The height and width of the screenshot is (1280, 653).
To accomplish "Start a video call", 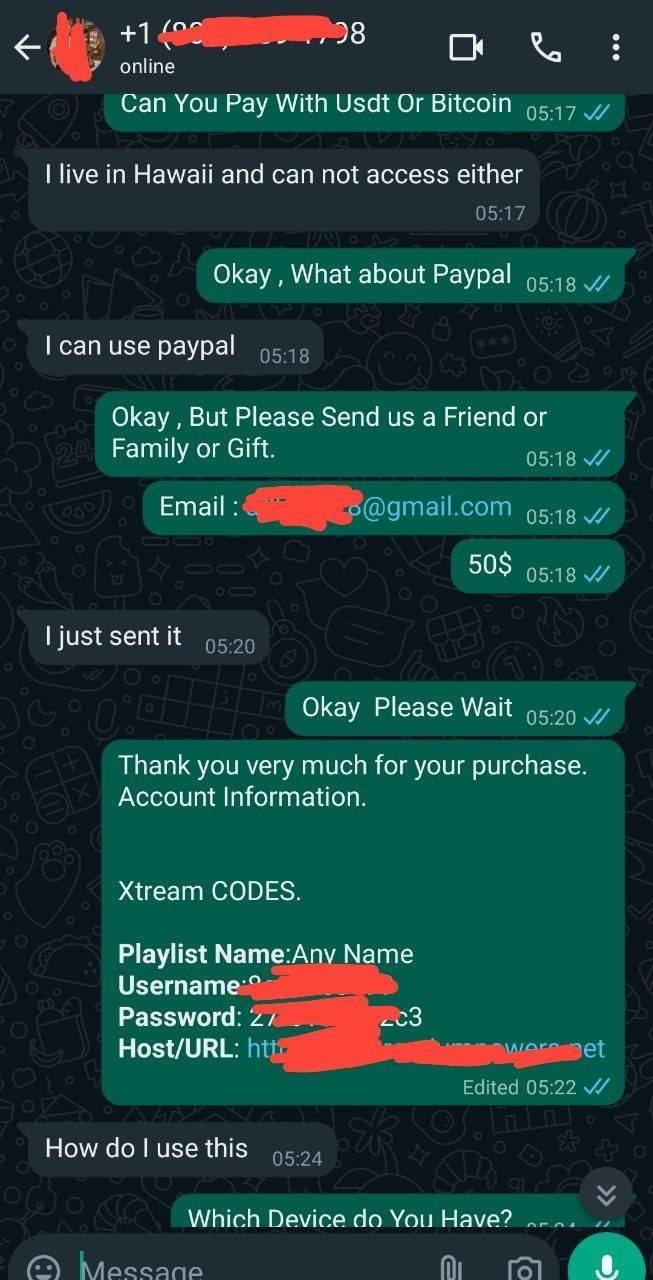I will 466,47.
